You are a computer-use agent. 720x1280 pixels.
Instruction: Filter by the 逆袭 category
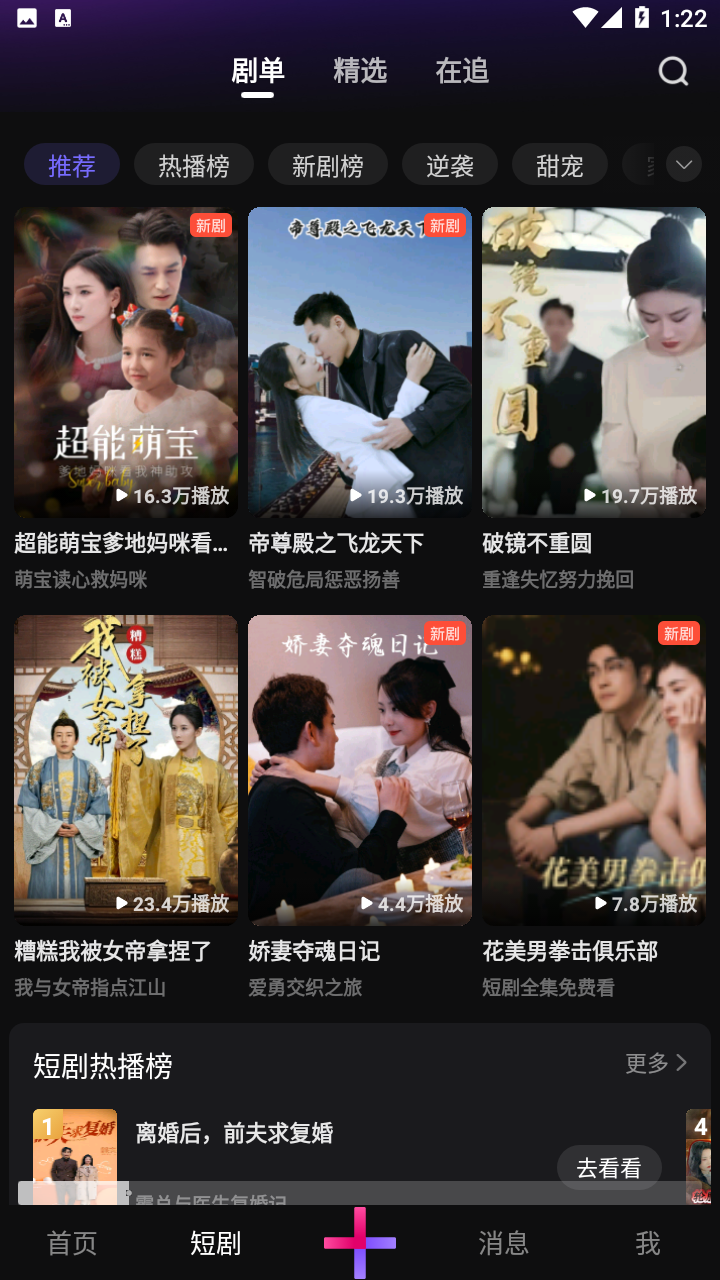[450, 165]
